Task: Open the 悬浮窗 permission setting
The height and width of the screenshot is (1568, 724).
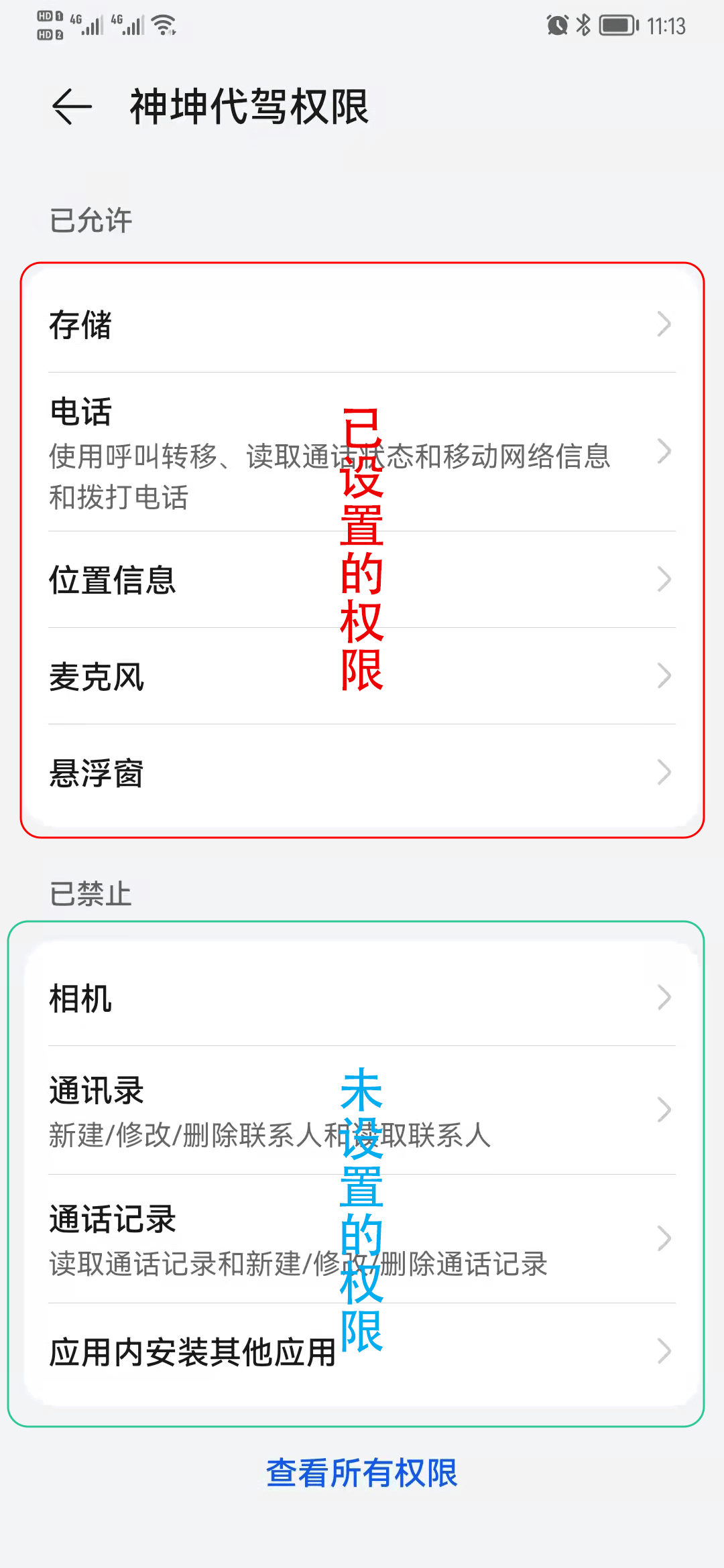Action: [x=362, y=773]
